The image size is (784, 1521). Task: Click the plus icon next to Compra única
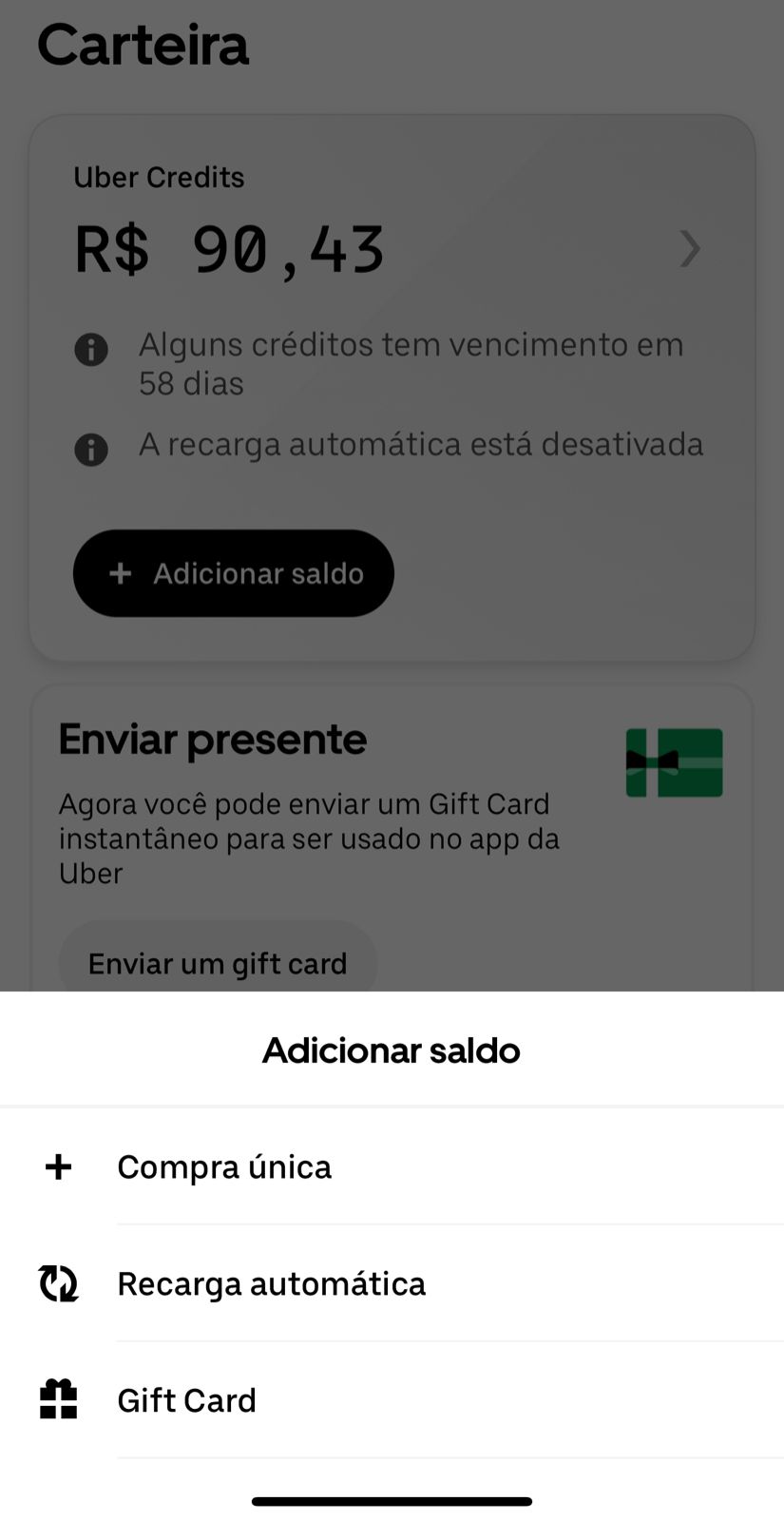tap(58, 1166)
